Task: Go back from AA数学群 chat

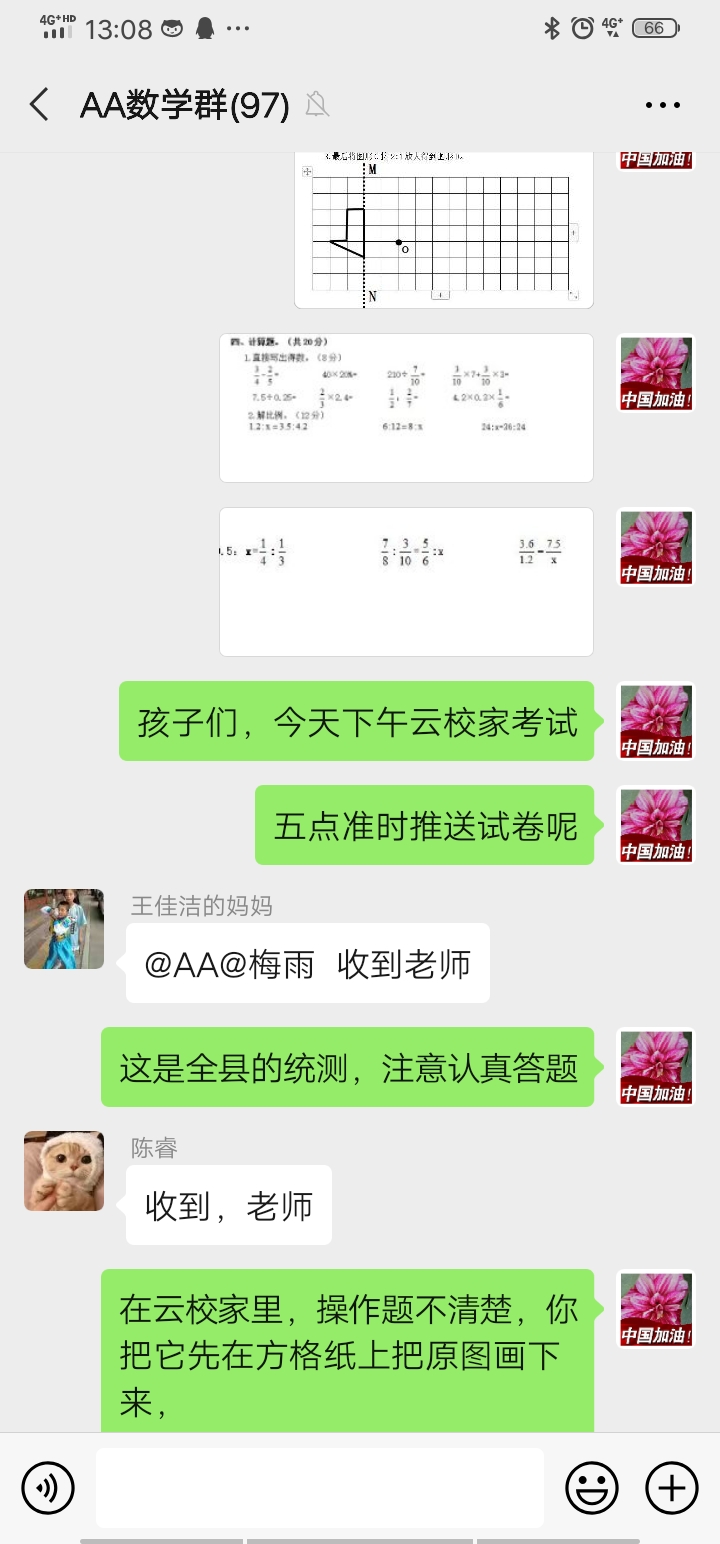Action: pos(40,105)
